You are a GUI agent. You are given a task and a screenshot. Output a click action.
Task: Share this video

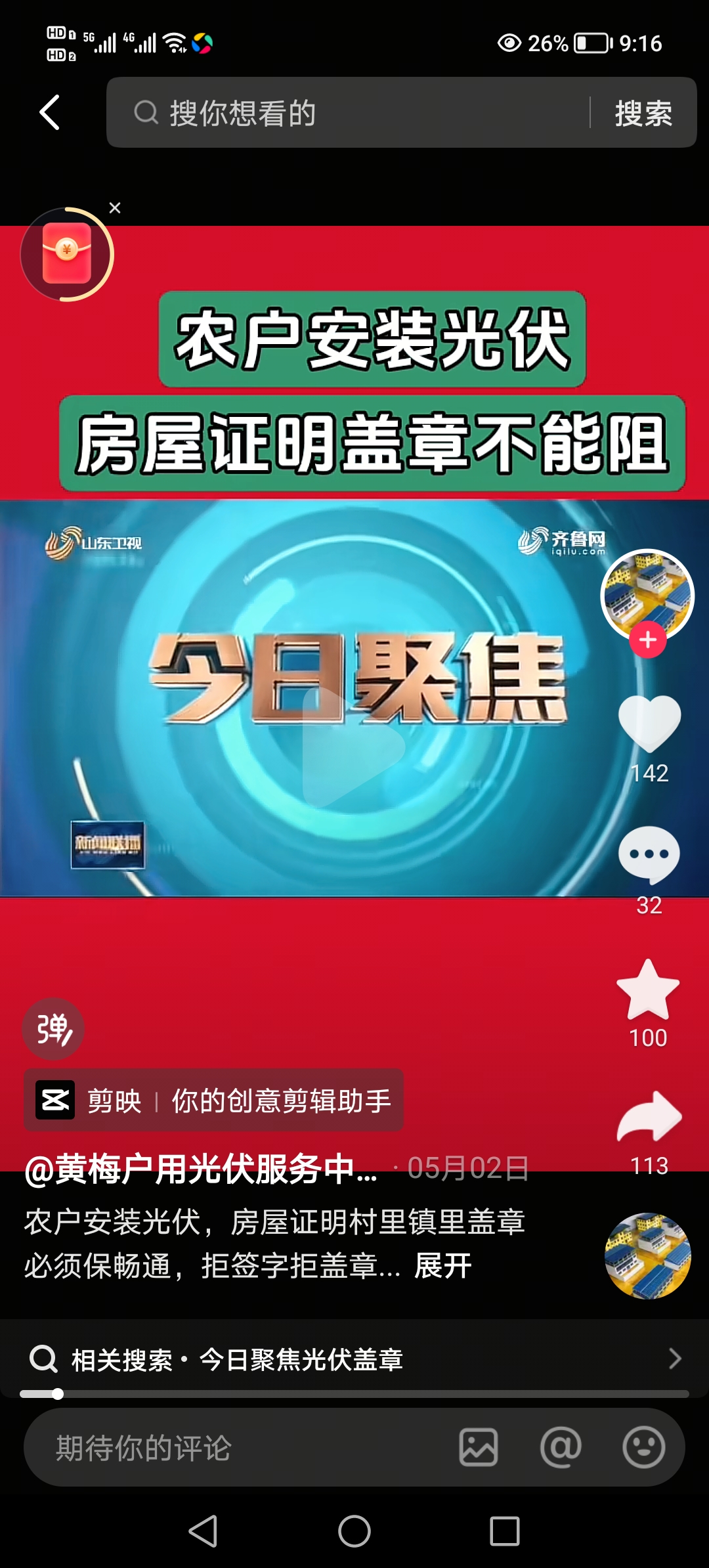649,1118
